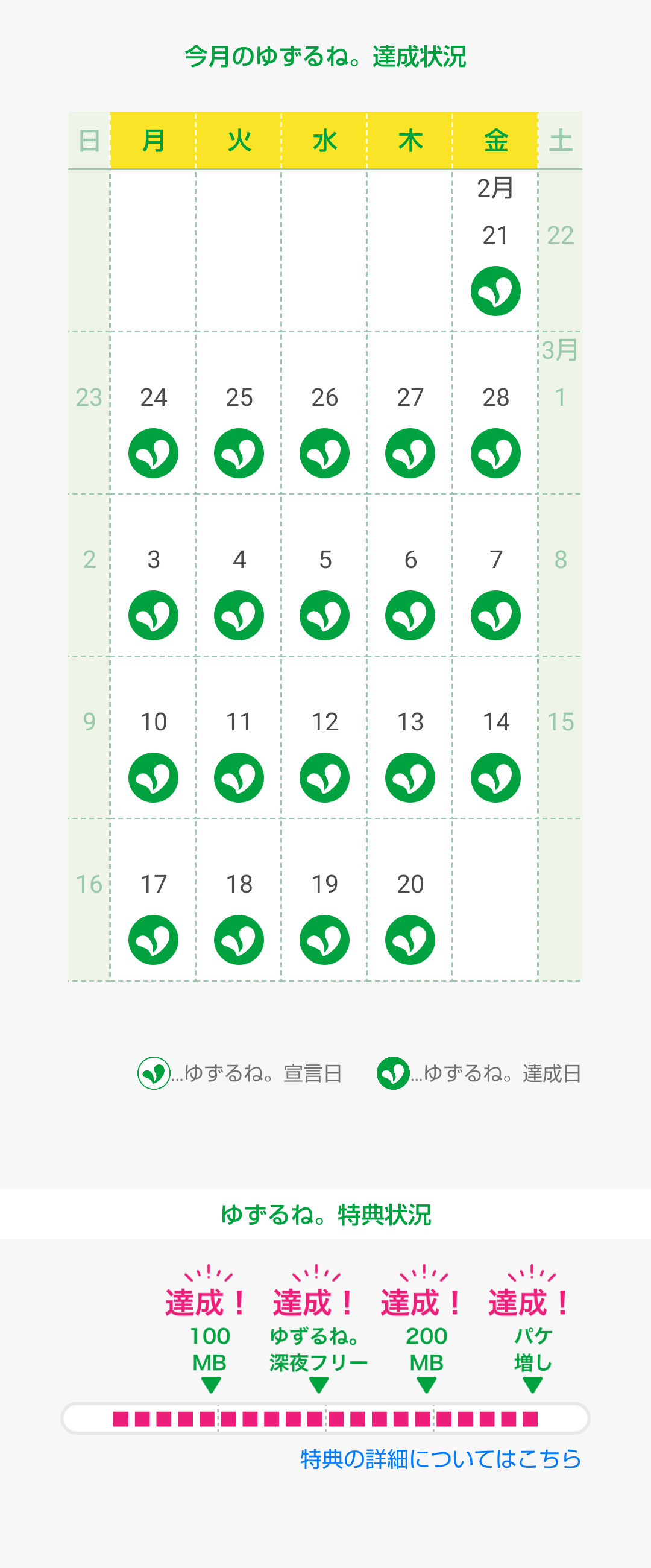Image resolution: width=651 pixels, height=1568 pixels.
Task: Open the 特典の詳細についてはこちら link
Action: [441, 1459]
